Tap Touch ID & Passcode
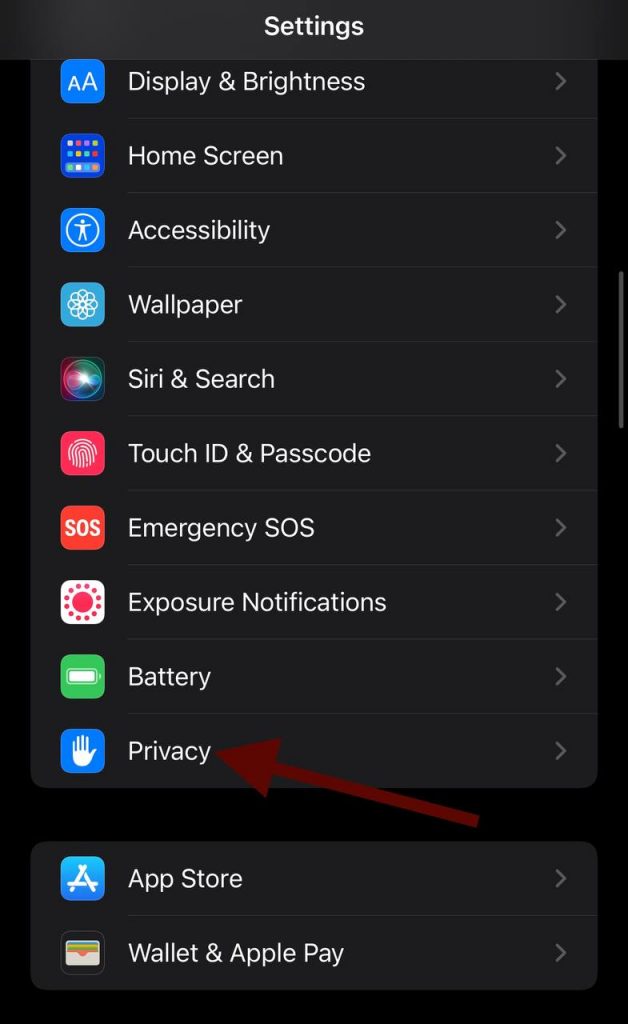Image resolution: width=628 pixels, height=1024 pixels. pos(249,453)
